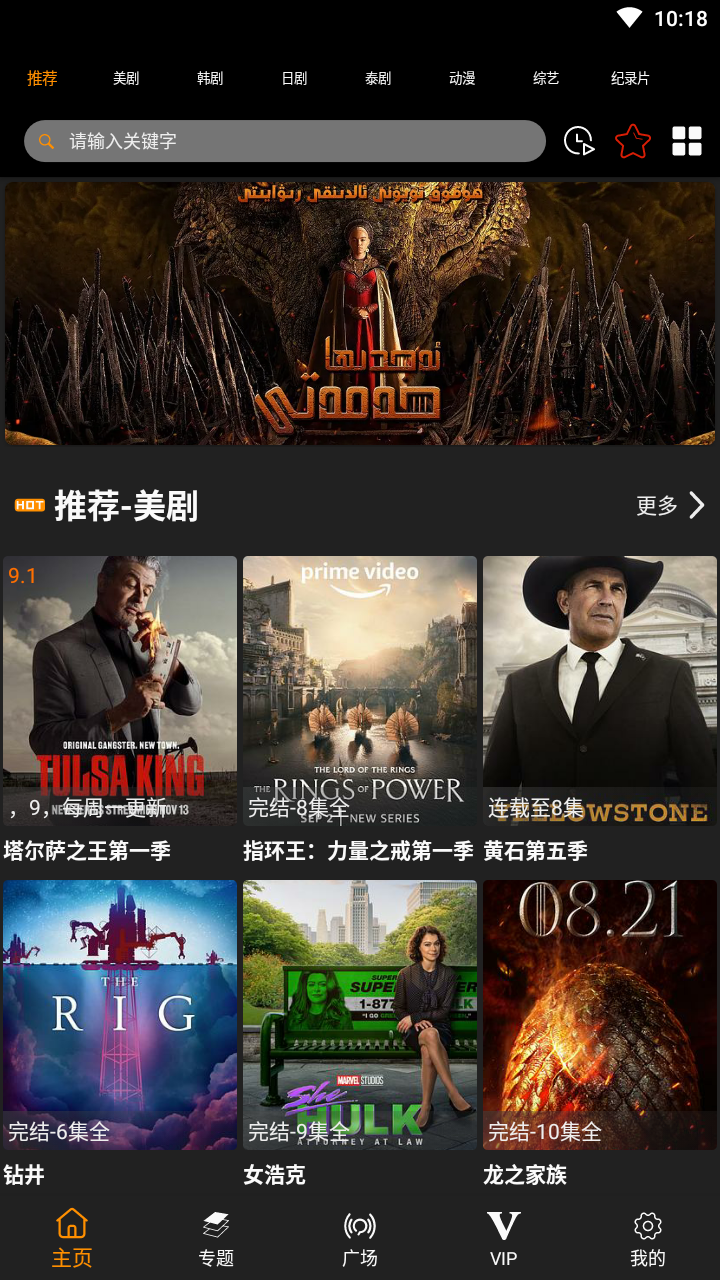This screenshot has height=1280, width=720.
Task: Go to the 泰剧 top tab
Action: [378, 78]
